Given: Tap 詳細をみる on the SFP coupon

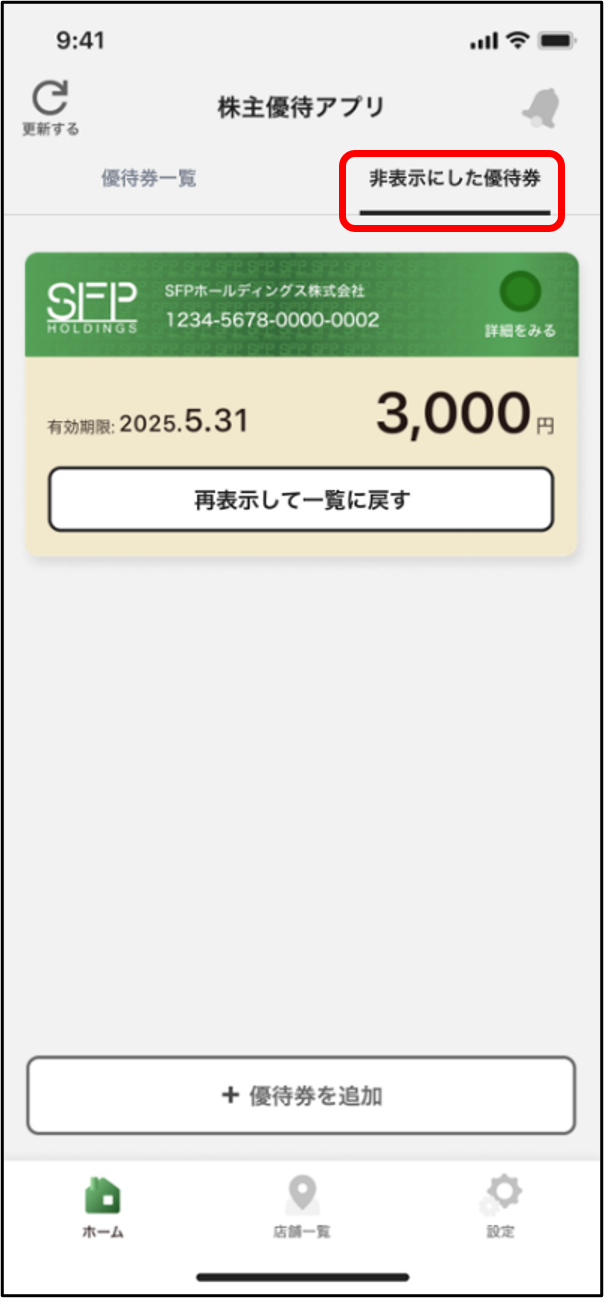Looking at the screenshot, I should [x=520, y=305].
